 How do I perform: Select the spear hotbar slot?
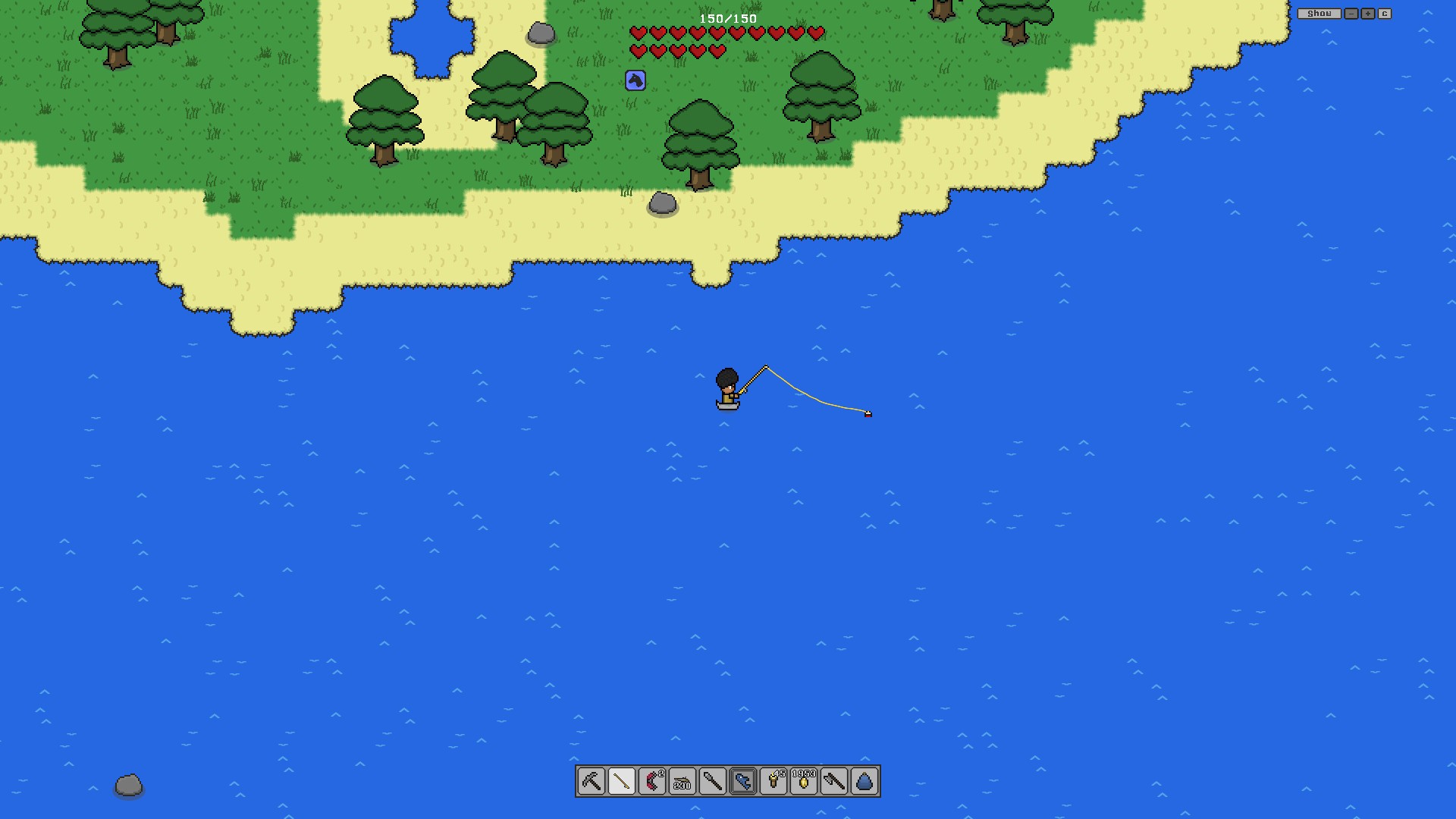tap(713, 781)
